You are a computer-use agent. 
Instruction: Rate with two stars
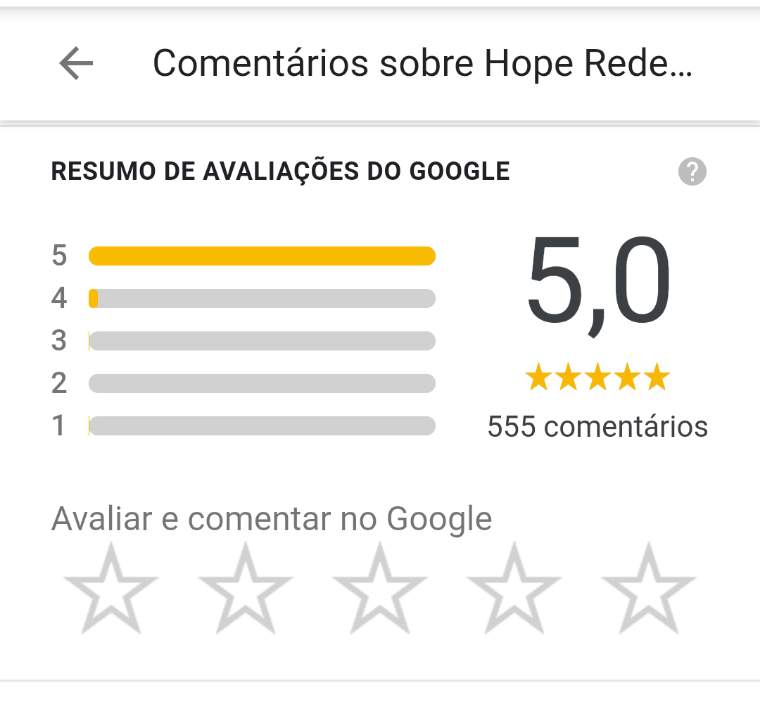pyautogui.click(x=246, y=589)
